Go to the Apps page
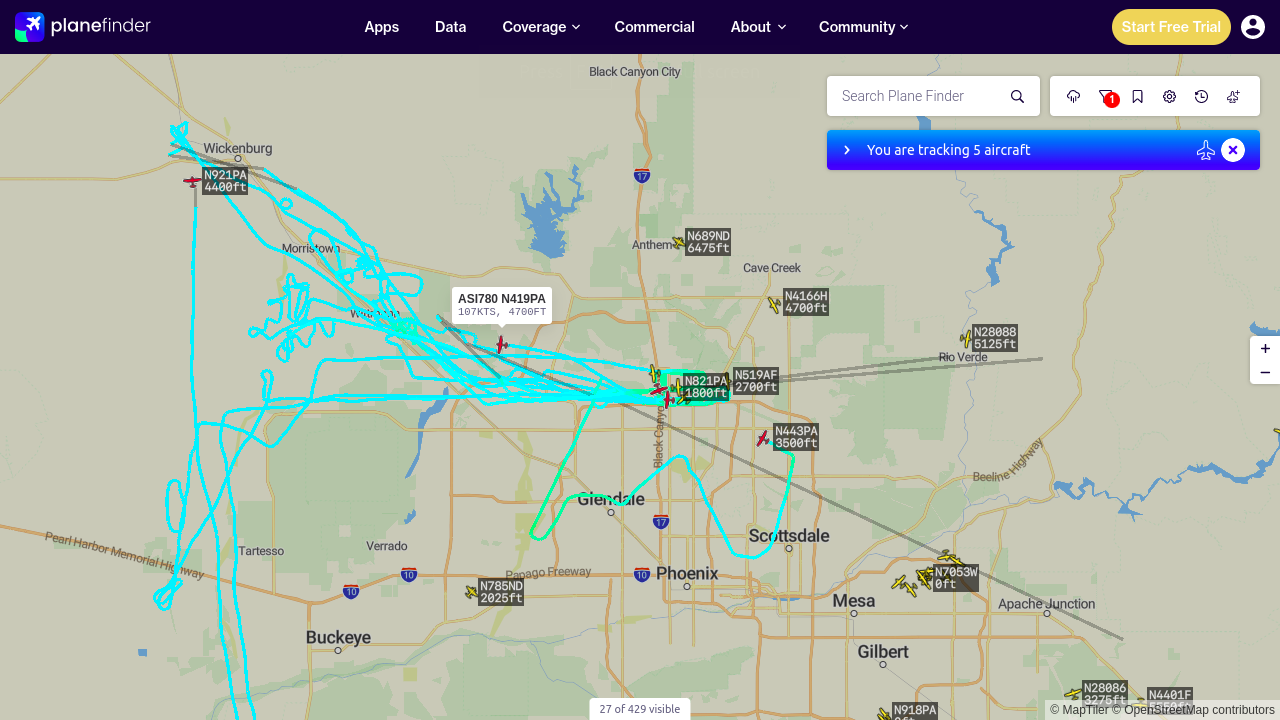This screenshot has width=1280, height=720. pos(382,27)
